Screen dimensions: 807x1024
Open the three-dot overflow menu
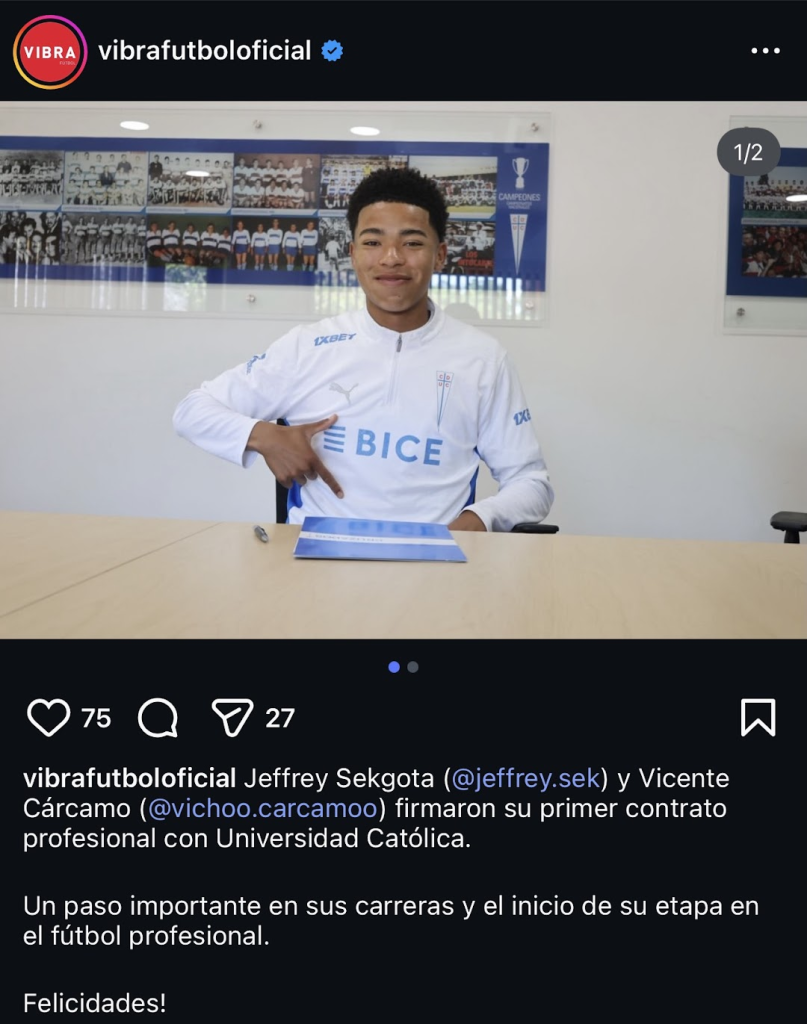pos(765,51)
